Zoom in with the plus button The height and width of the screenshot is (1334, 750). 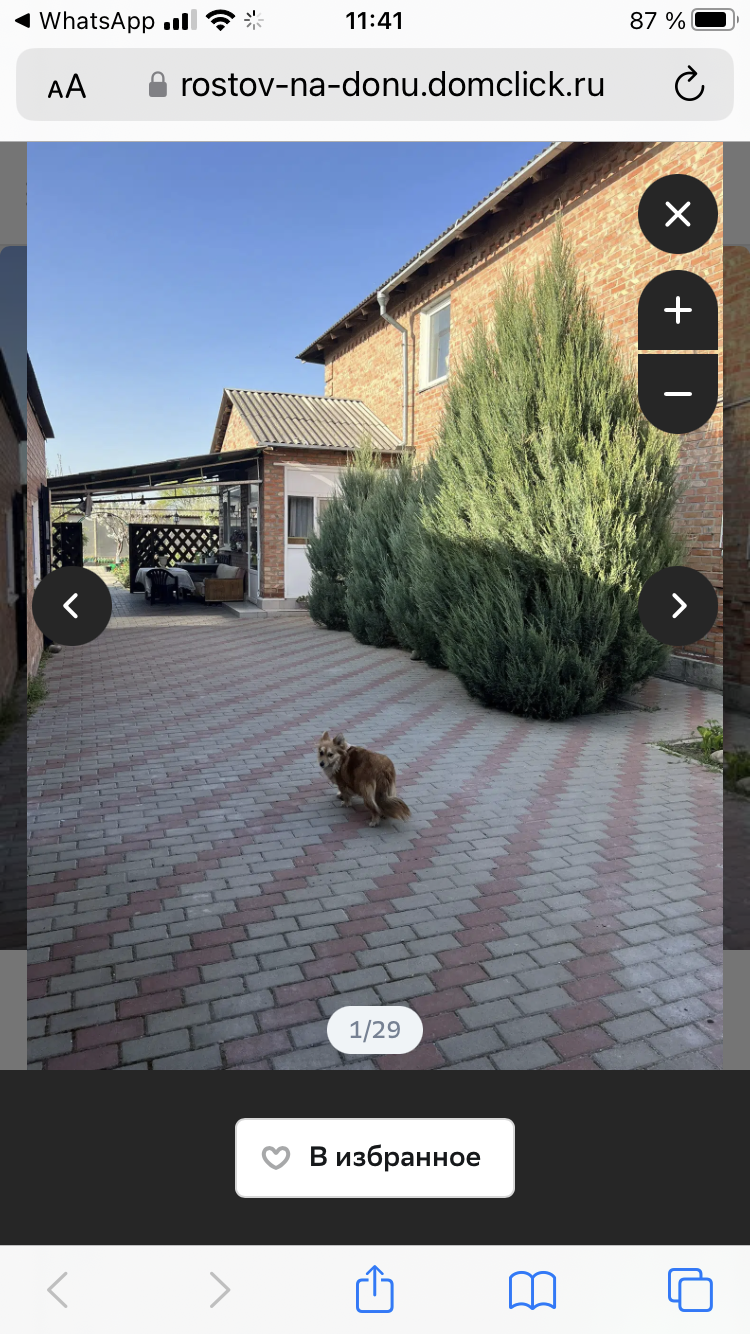[x=678, y=311]
